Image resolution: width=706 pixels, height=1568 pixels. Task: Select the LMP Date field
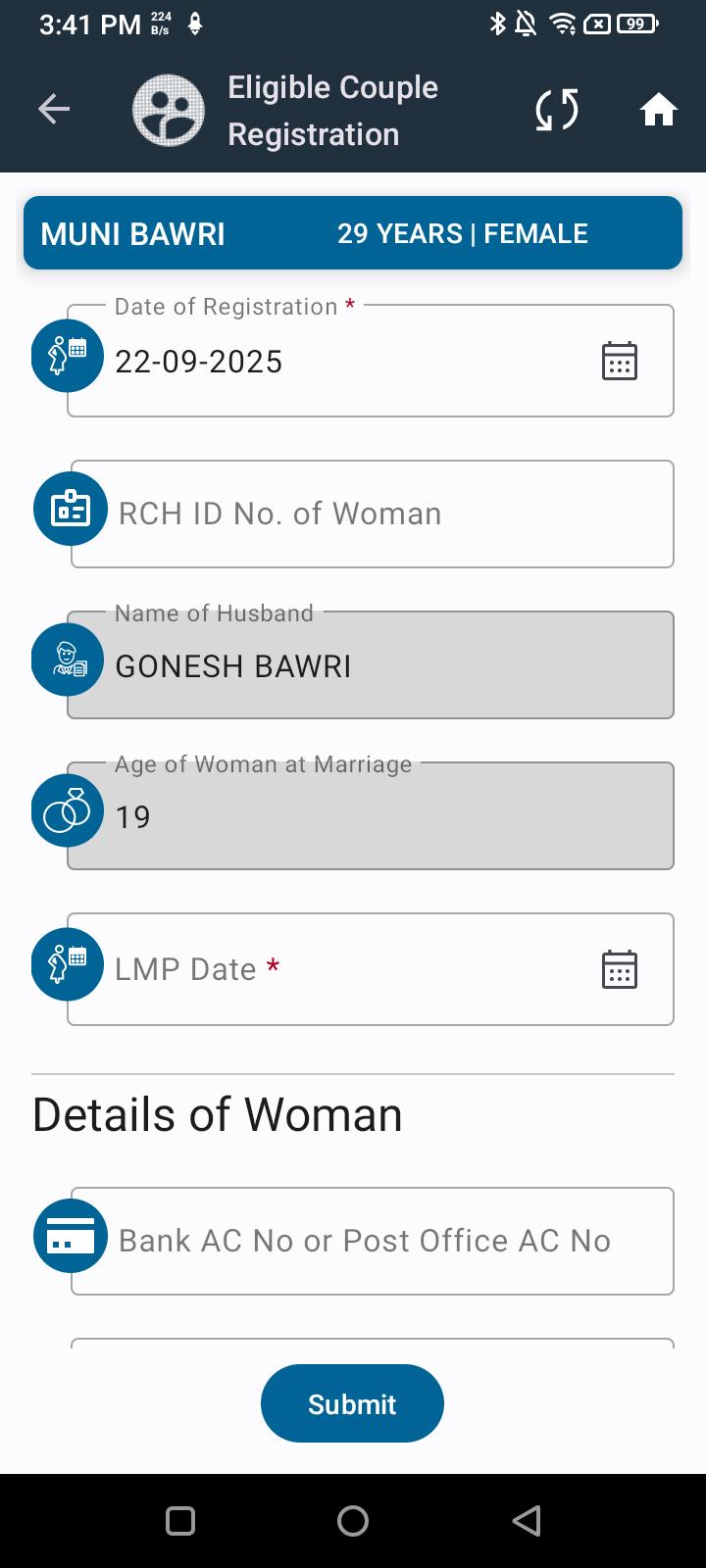point(371,969)
